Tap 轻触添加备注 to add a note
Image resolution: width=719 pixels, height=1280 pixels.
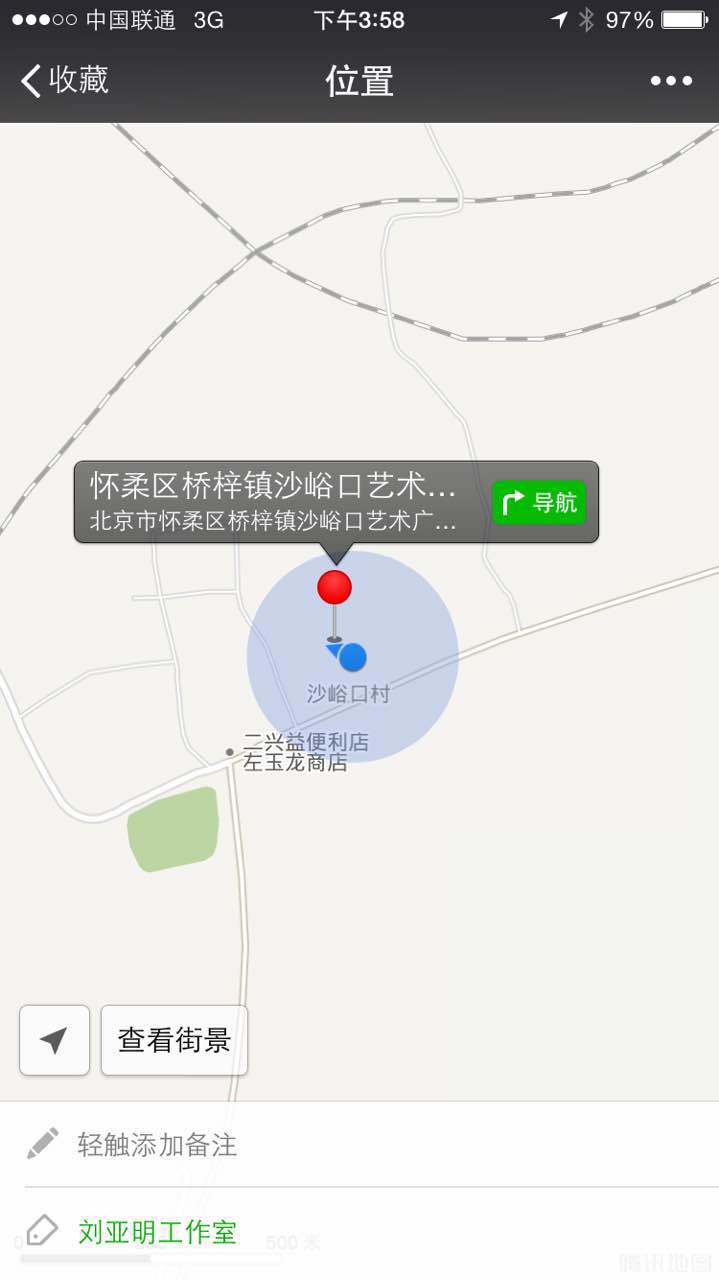pyautogui.click(x=359, y=1144)
